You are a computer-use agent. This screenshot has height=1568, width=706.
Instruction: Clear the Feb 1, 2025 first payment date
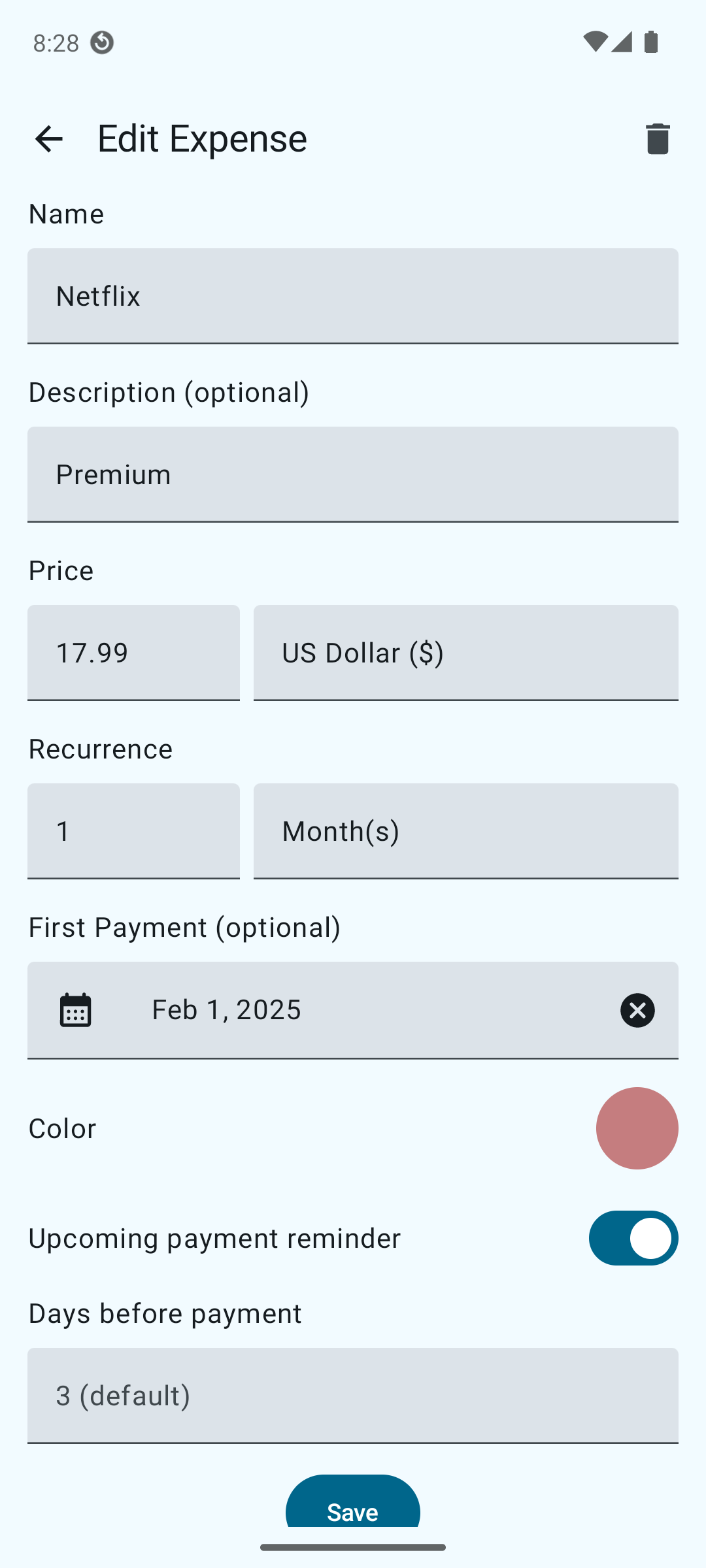click(637, 1010)
